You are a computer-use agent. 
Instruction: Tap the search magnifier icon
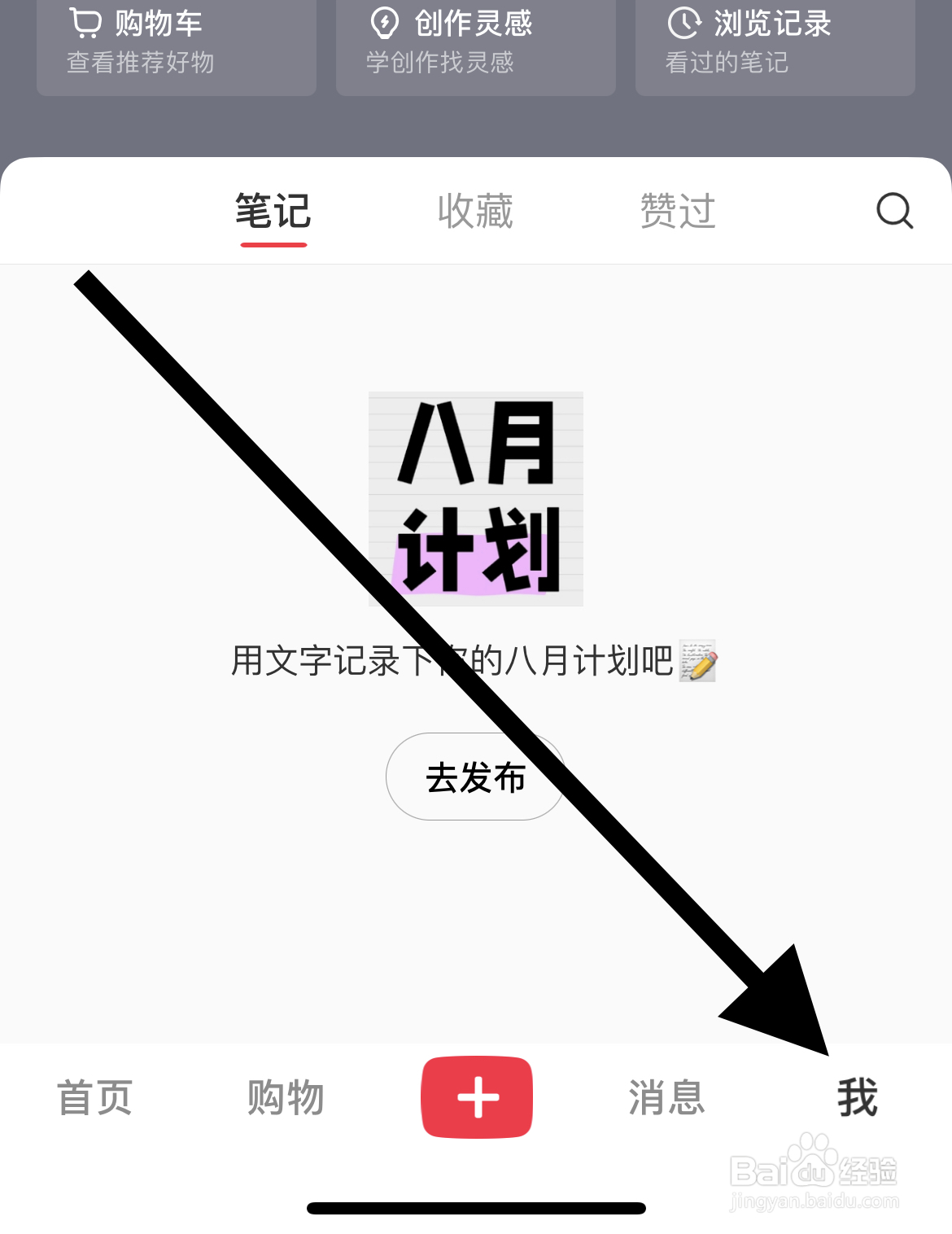pyautogui.click(x=893, y=211)
